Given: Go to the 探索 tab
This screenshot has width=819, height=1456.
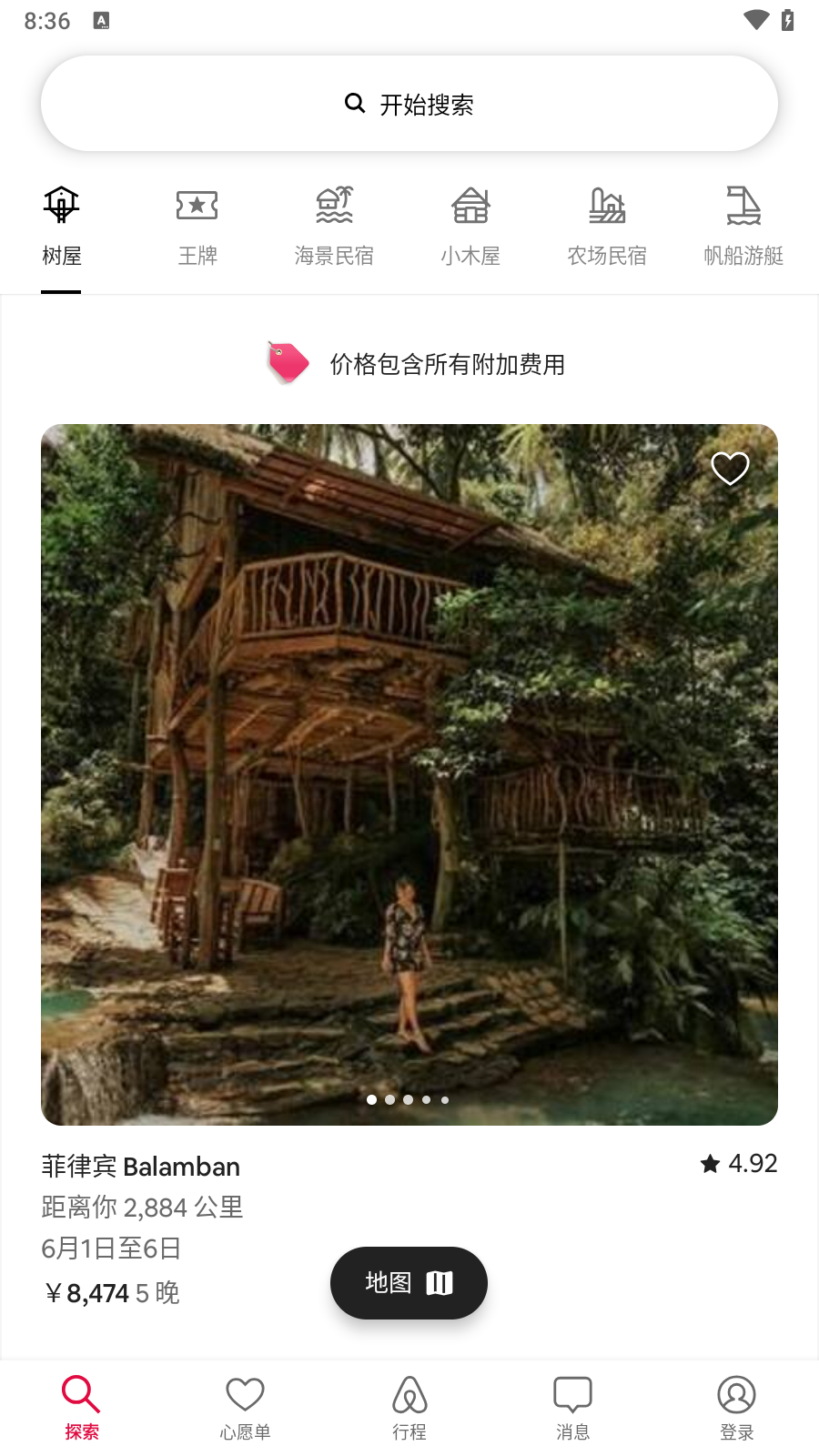Looking at the screenshot, I should pyautogui.click(x=81, y=1406).
